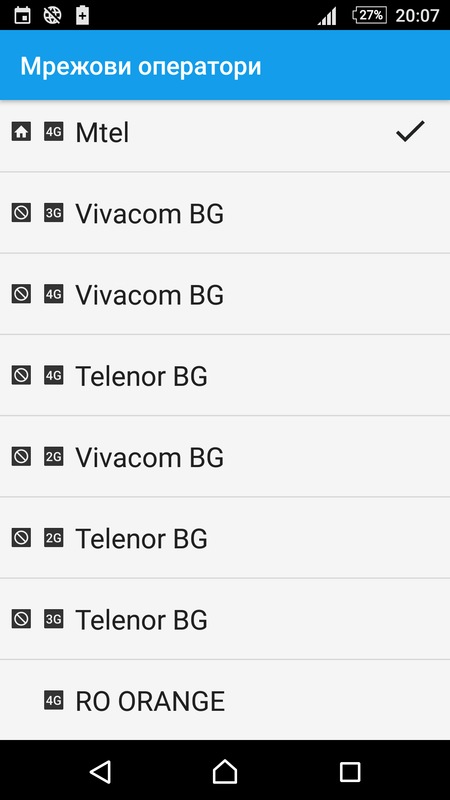The height and width of the screenshot is (800, 450).
Task: Go back using the navigation bar
Action: 101,771
